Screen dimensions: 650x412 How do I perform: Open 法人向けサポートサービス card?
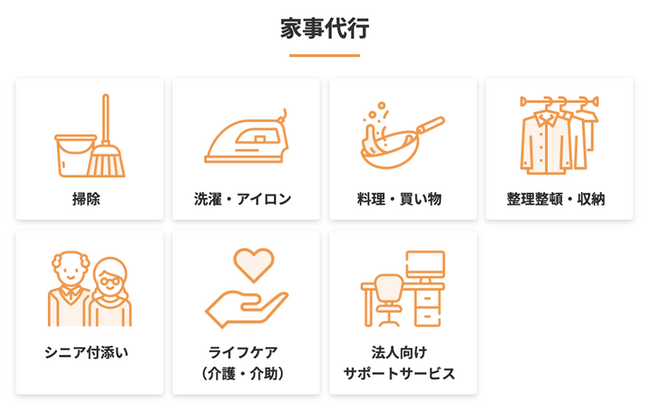pyautogui.click(x=402, y=312)
